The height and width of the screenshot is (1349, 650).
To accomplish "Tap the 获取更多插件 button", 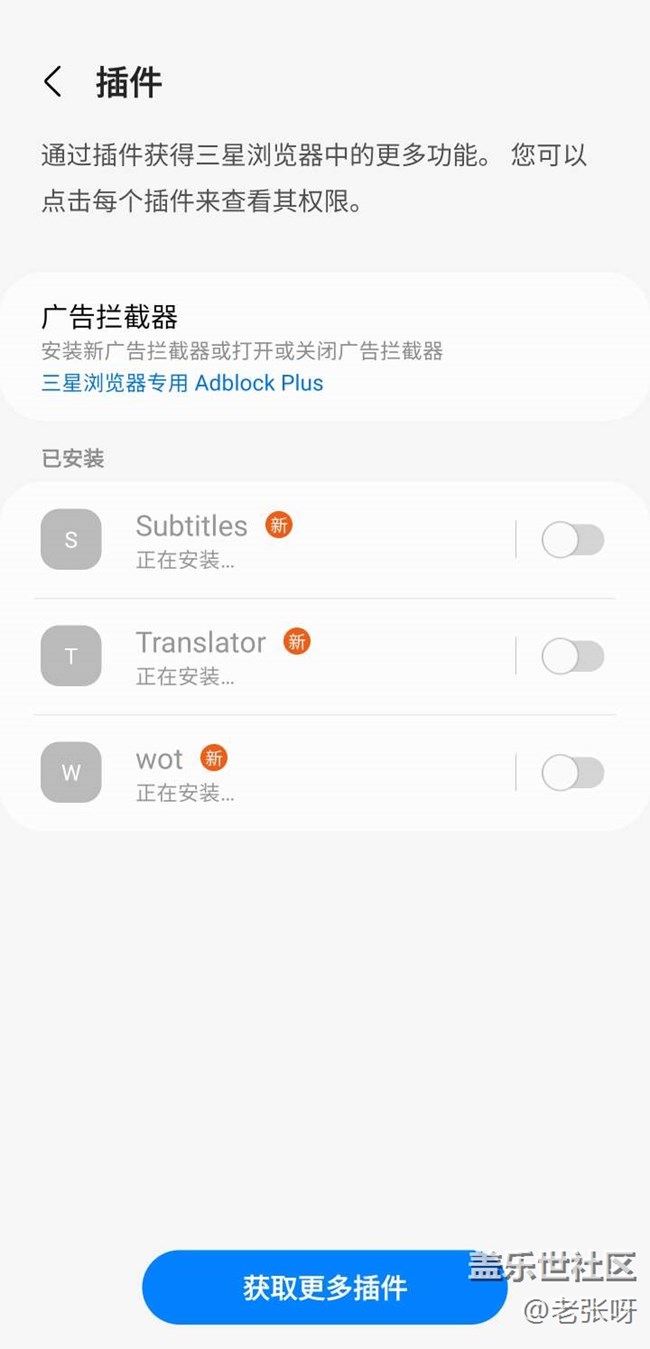I will pos(324,1287).
